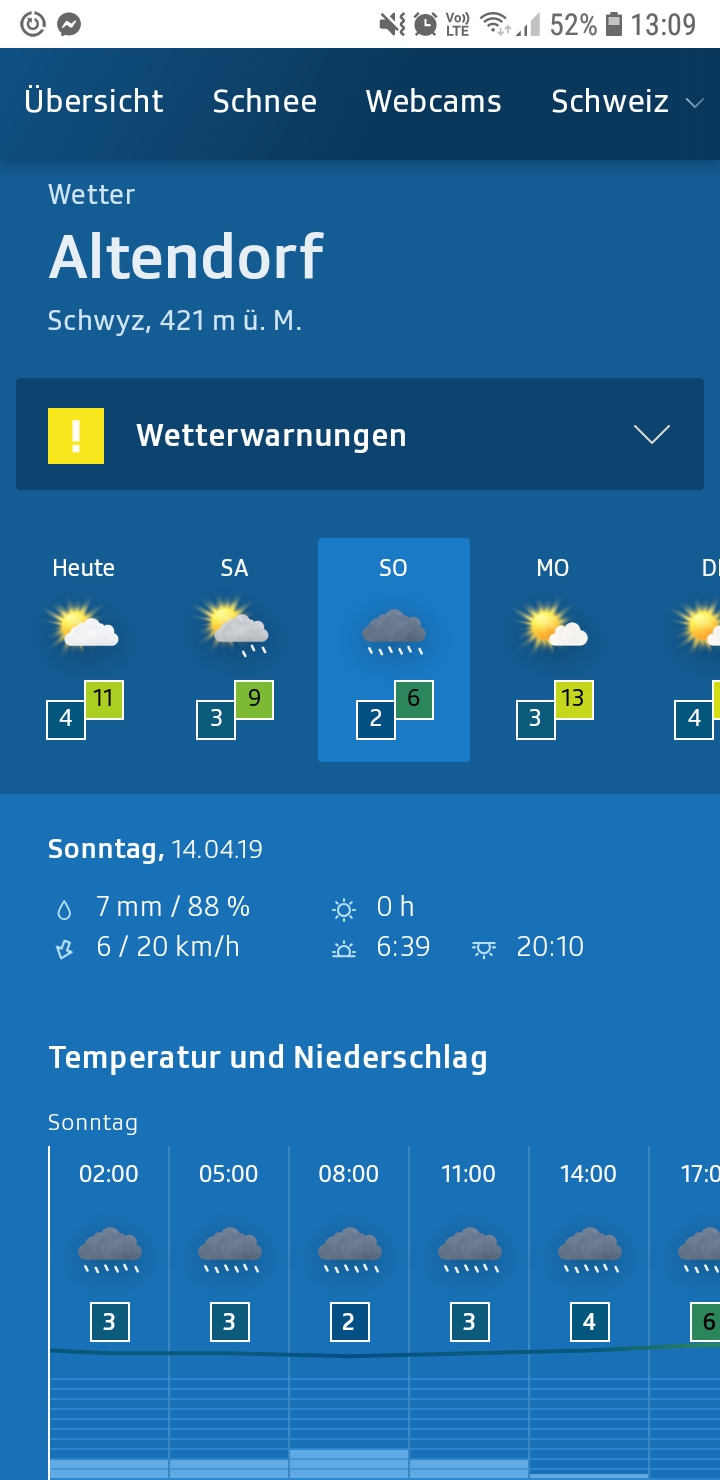This screenshot has height=1480, width=720.
Task: Select the SA forecast day
Action: pyautogui.click(x=234, y=650)
